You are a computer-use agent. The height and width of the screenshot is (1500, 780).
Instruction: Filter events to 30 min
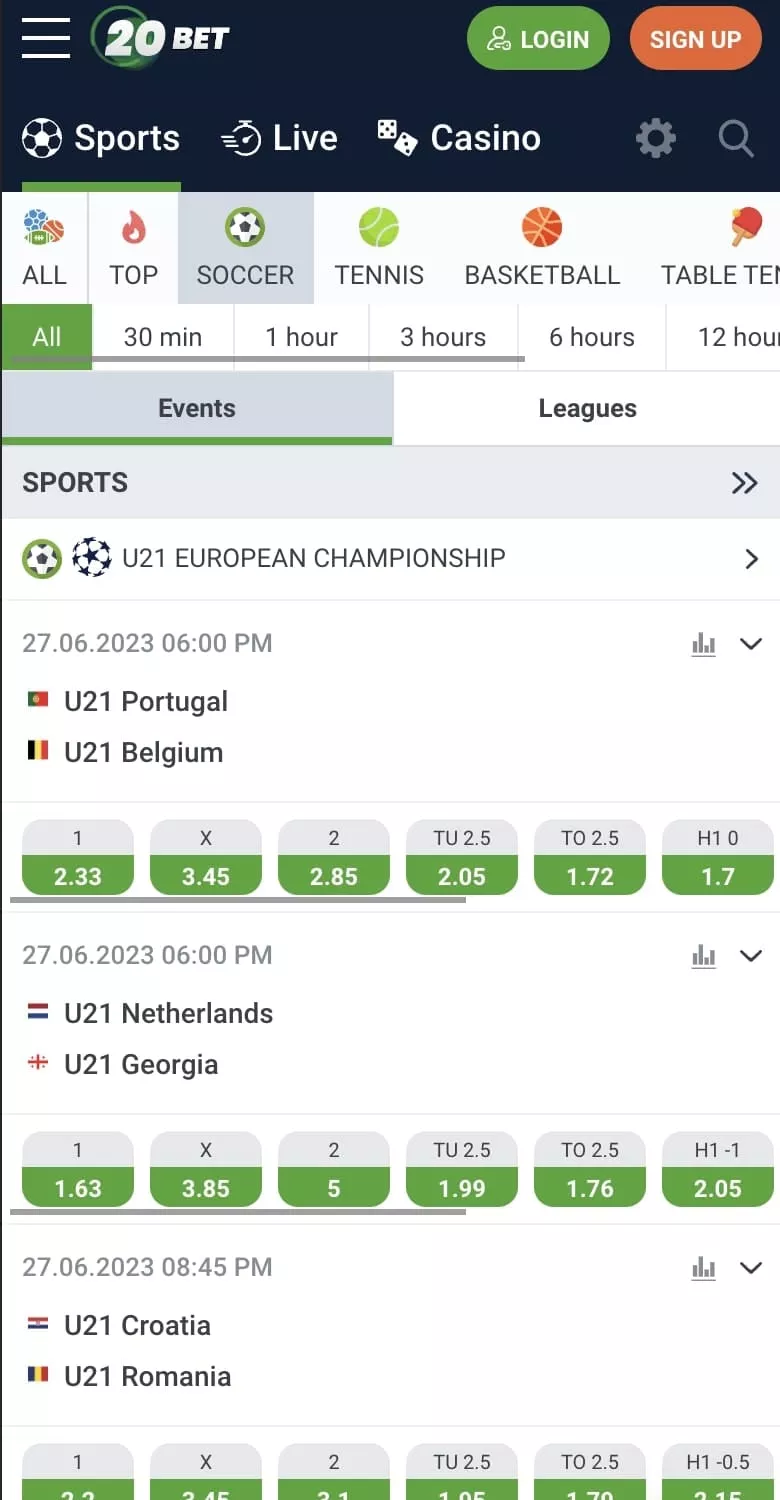(x=163, y=337)
